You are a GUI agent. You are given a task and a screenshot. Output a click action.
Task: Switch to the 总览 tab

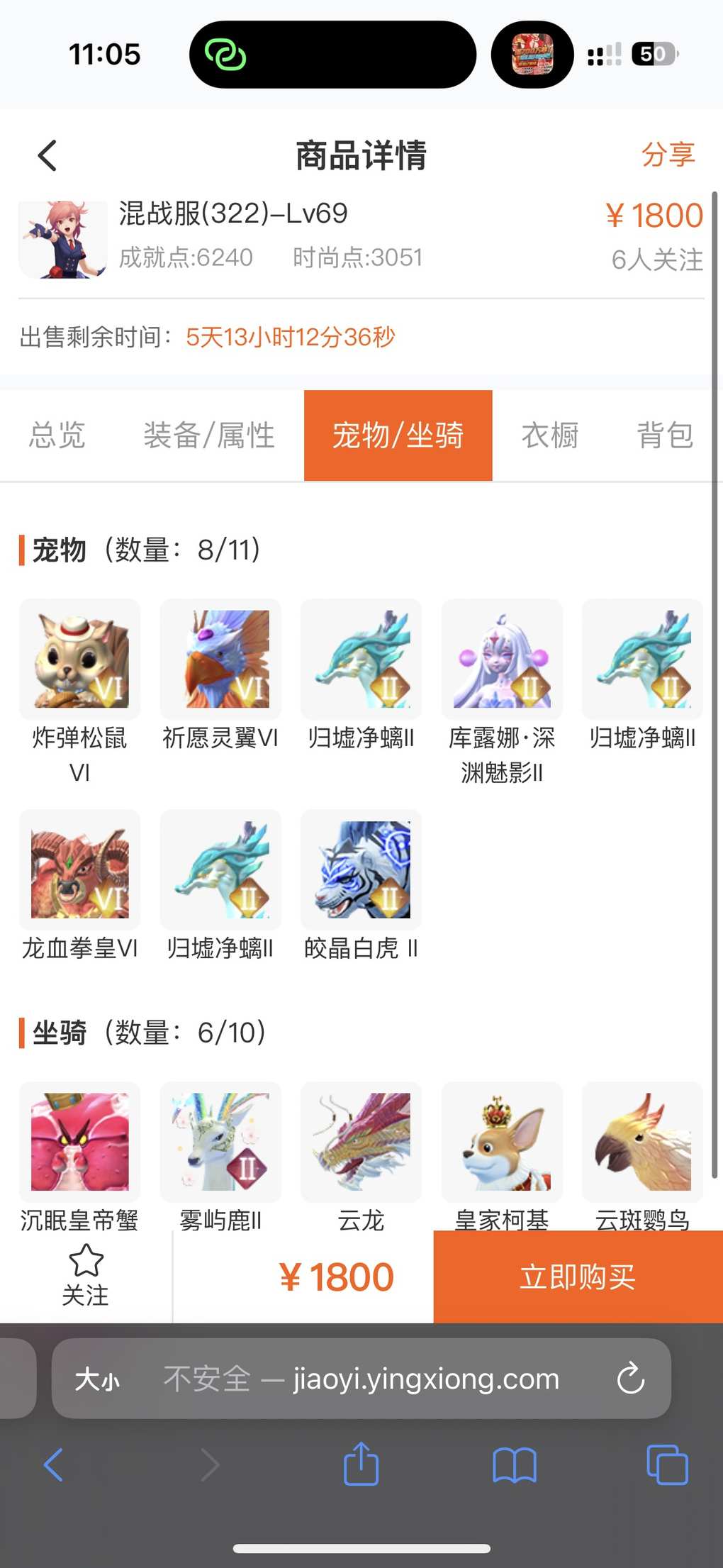57,435
